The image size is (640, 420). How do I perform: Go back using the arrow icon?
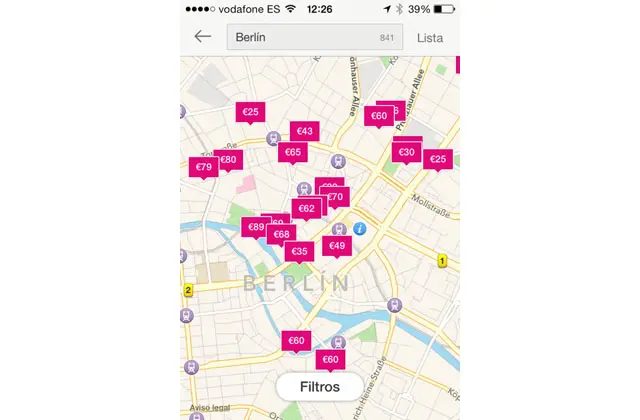click(x=203, y=37)
